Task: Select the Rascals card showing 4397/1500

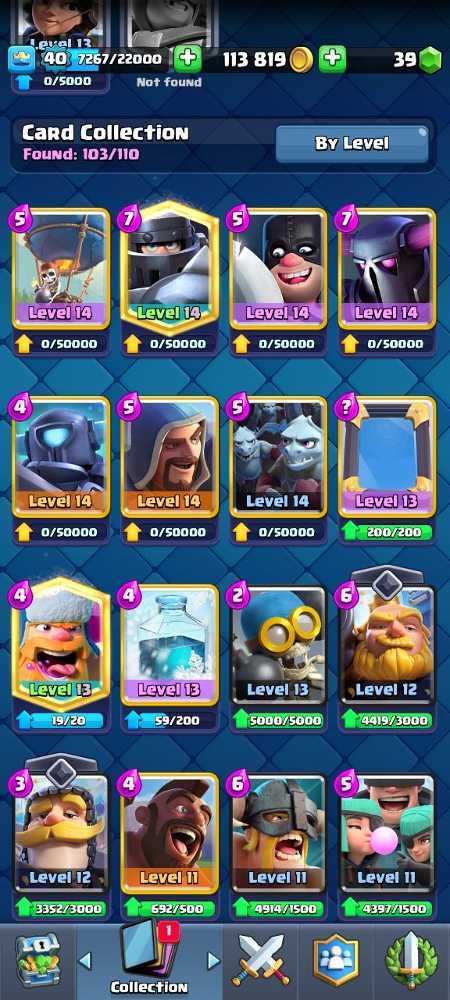Action: pyautogui.click(x=387, y=832)
